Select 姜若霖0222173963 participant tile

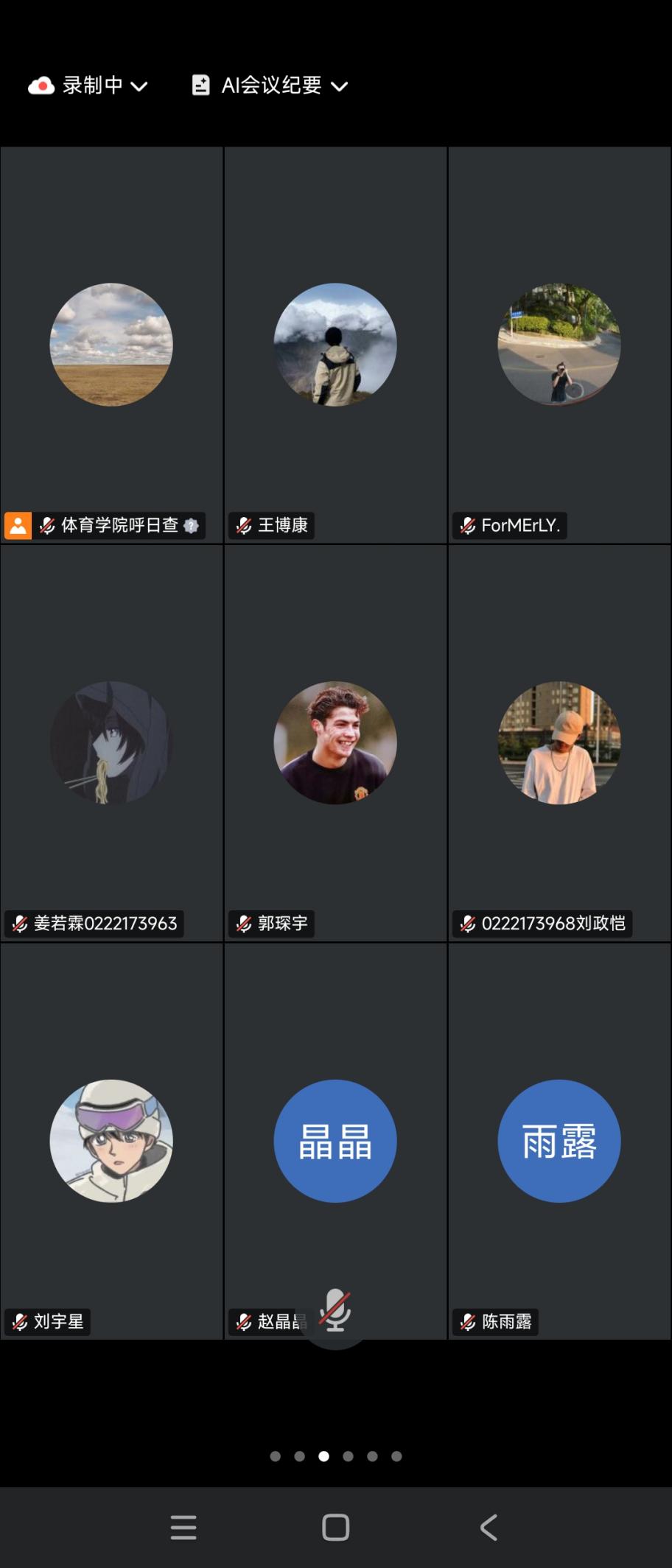pyautogui.click(x=111, y=742)
